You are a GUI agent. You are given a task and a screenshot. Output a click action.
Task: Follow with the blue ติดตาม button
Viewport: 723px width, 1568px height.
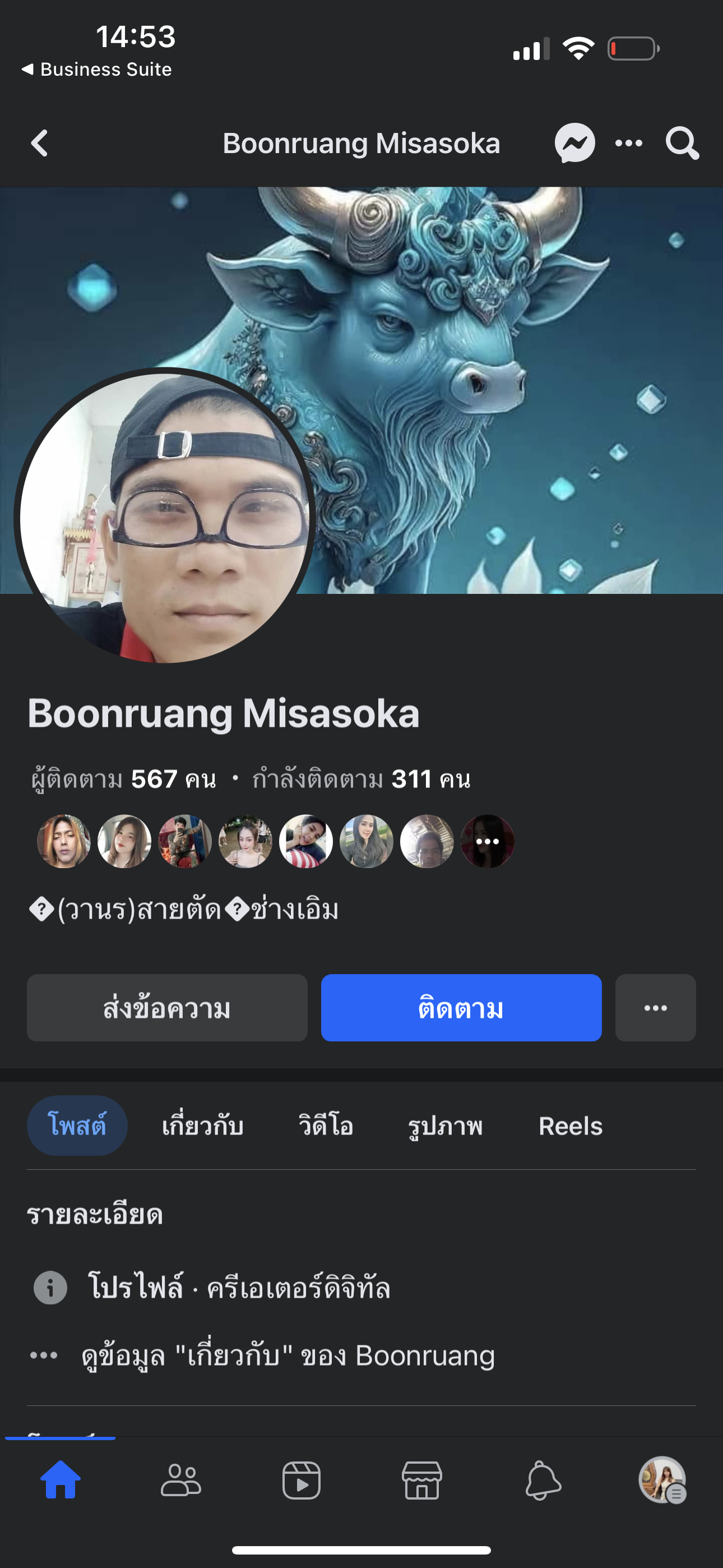(x=461, y=1008)
